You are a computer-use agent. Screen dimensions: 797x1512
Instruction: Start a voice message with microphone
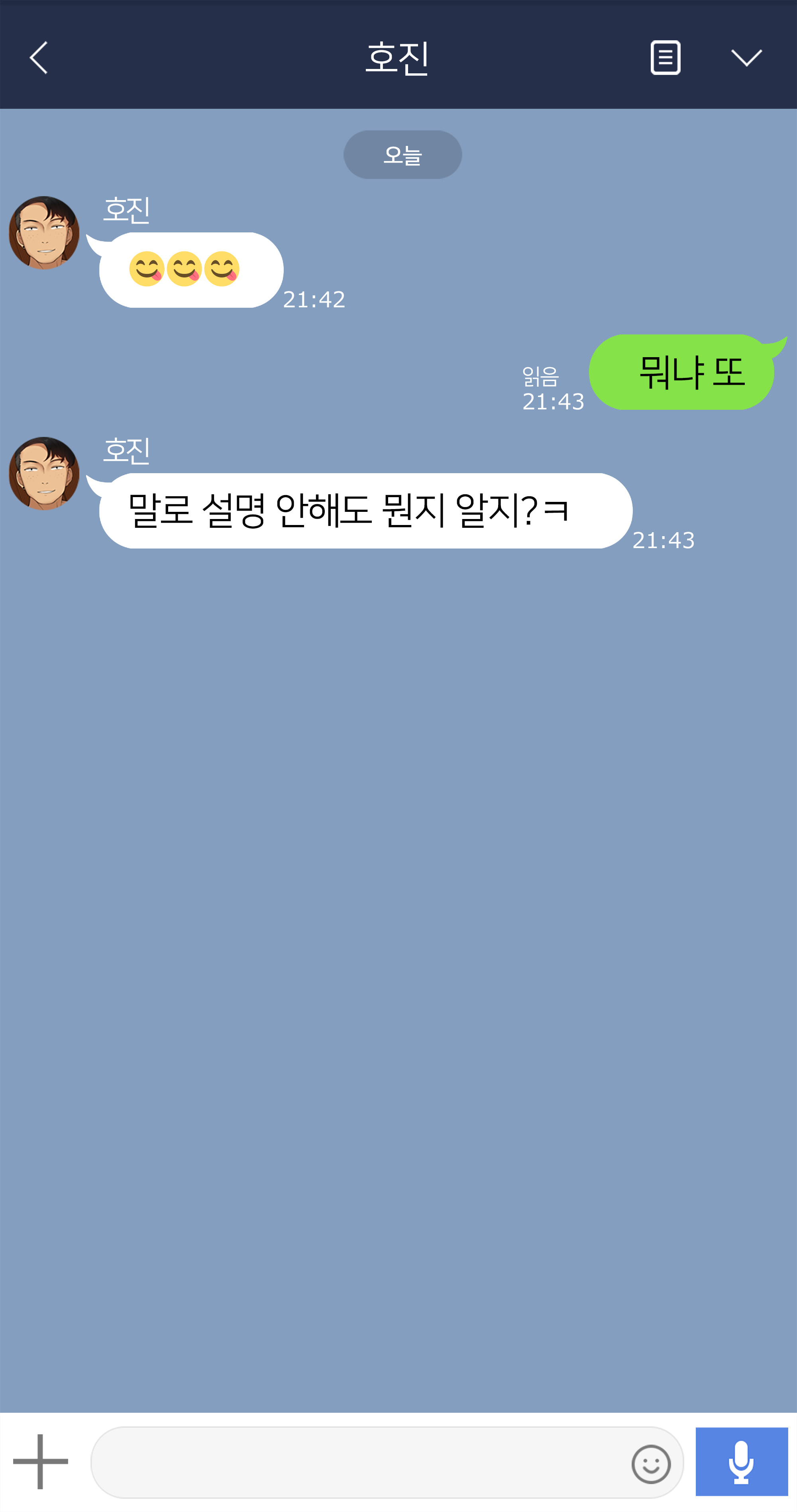point(741,1461)
